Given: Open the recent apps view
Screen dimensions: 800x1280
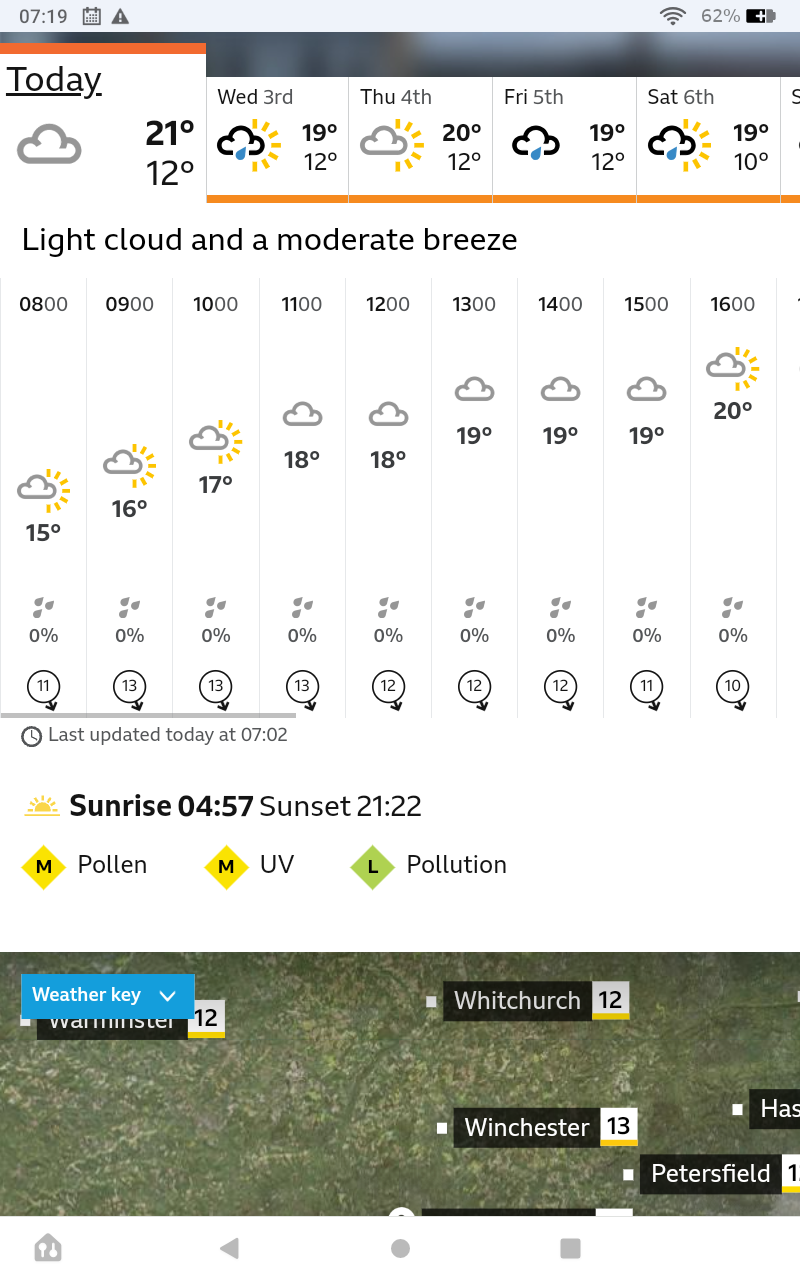Looking at the screenshot, I should [570, 1248].
